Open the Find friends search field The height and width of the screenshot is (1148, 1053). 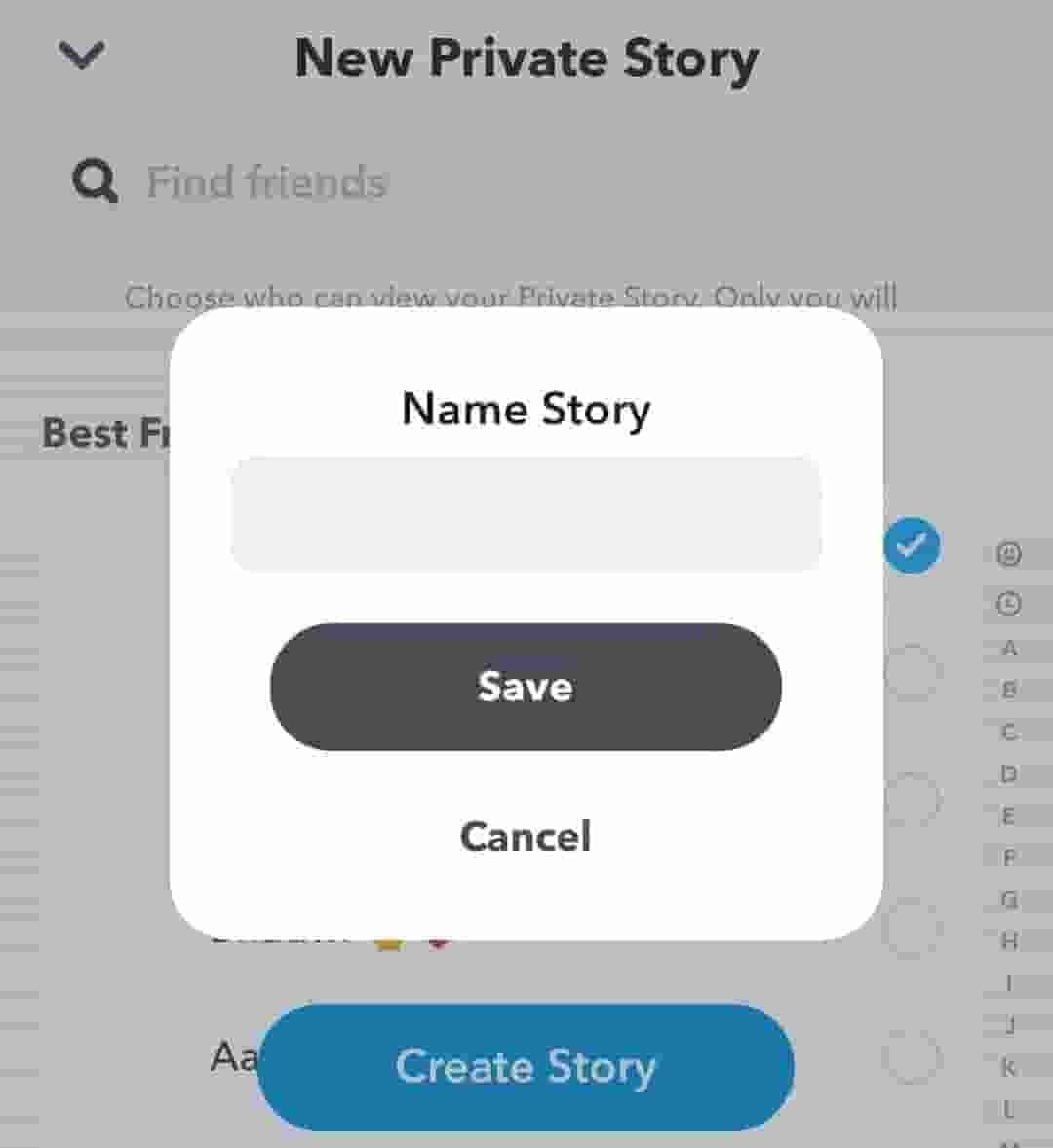click(x=267, y=182)
